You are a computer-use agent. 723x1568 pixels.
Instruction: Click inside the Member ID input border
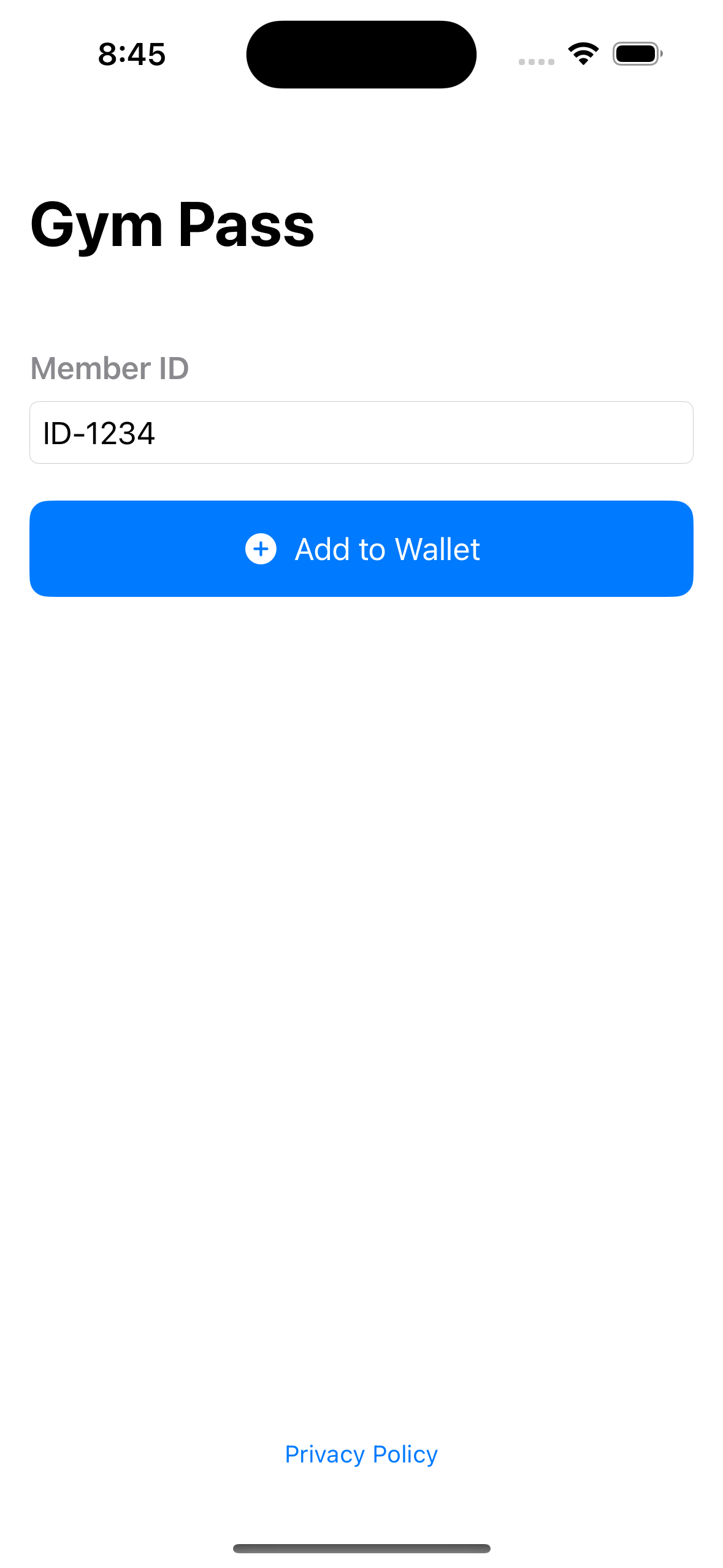point(361,432)
